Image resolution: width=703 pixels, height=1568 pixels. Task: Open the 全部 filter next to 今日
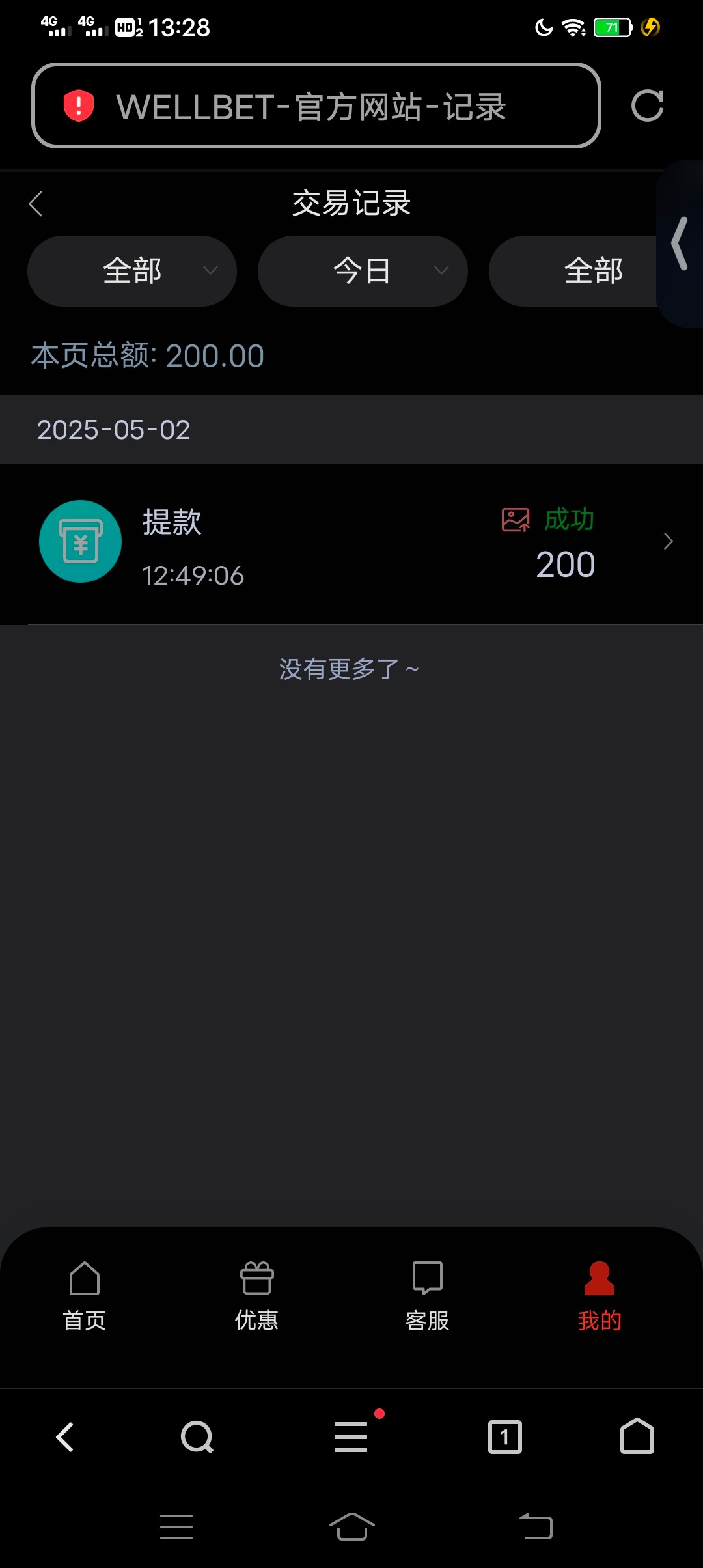pos(579,271)
